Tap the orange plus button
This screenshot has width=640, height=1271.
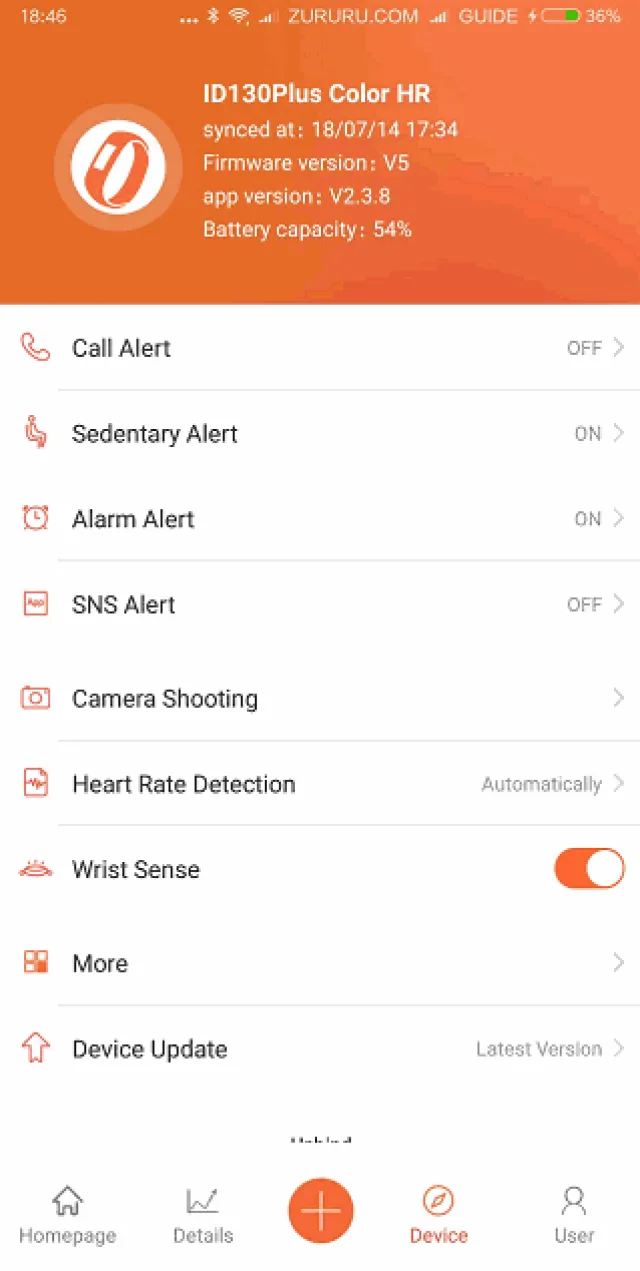321,1211
